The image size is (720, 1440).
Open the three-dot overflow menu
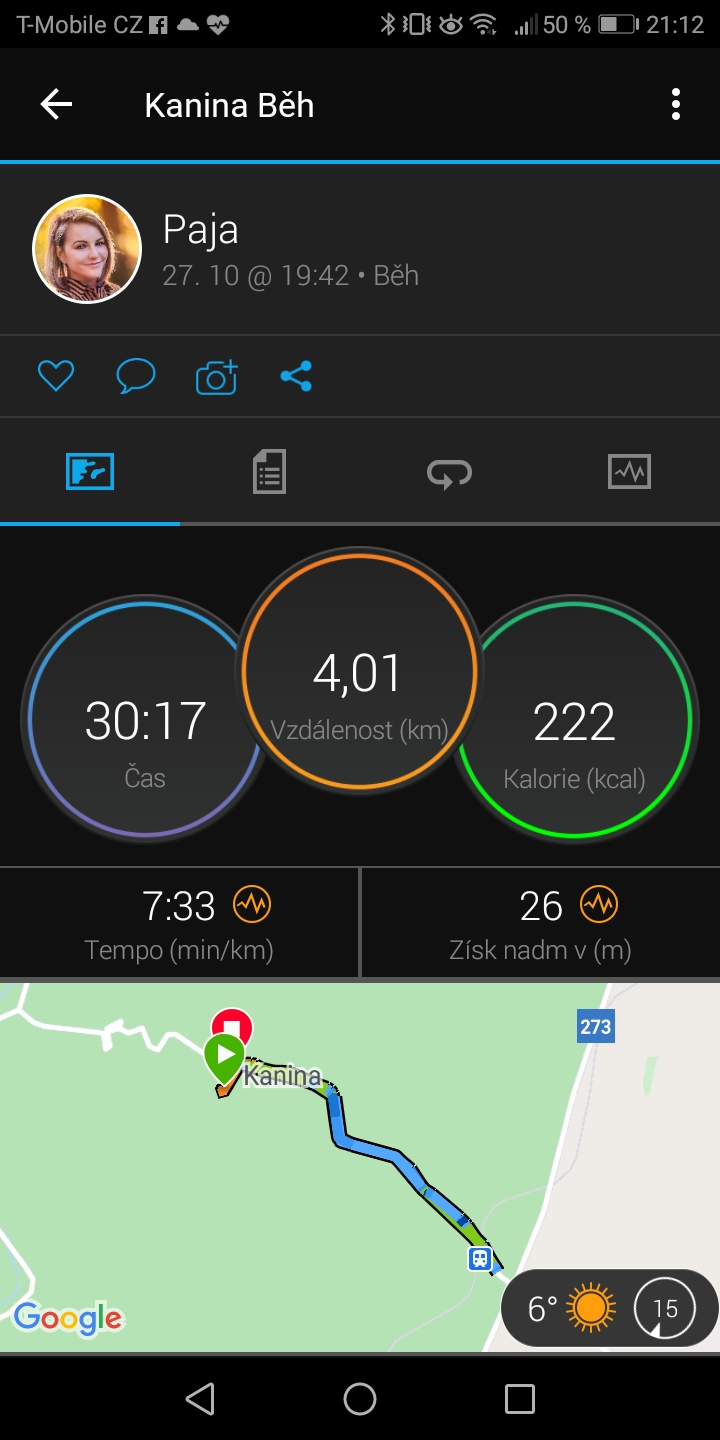click(676, 105)
